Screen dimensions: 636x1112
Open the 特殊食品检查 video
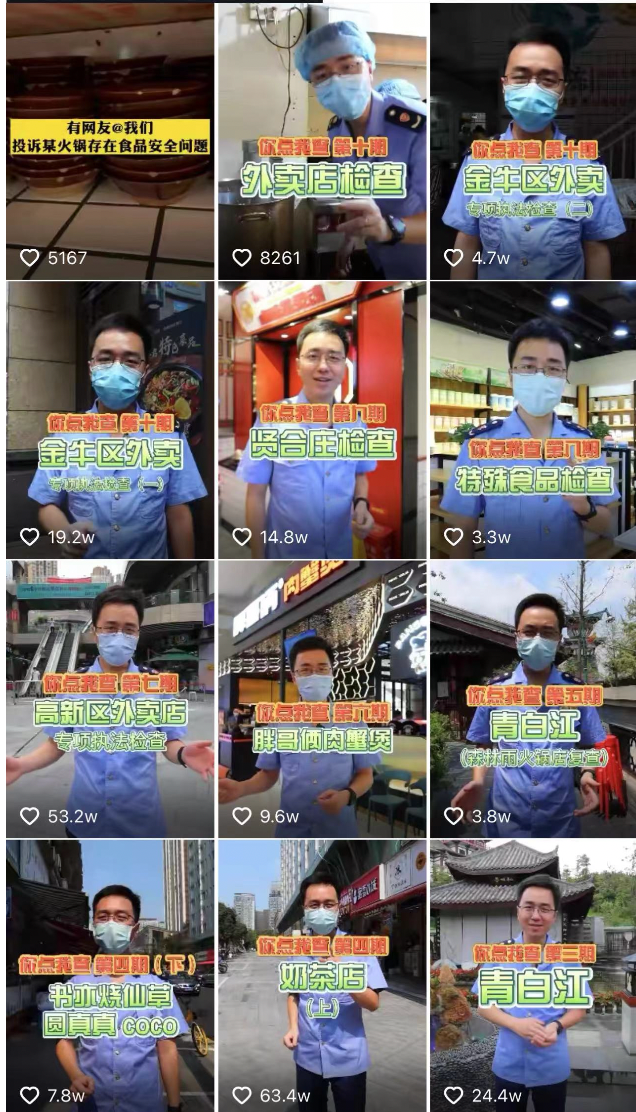coord(533,419)
